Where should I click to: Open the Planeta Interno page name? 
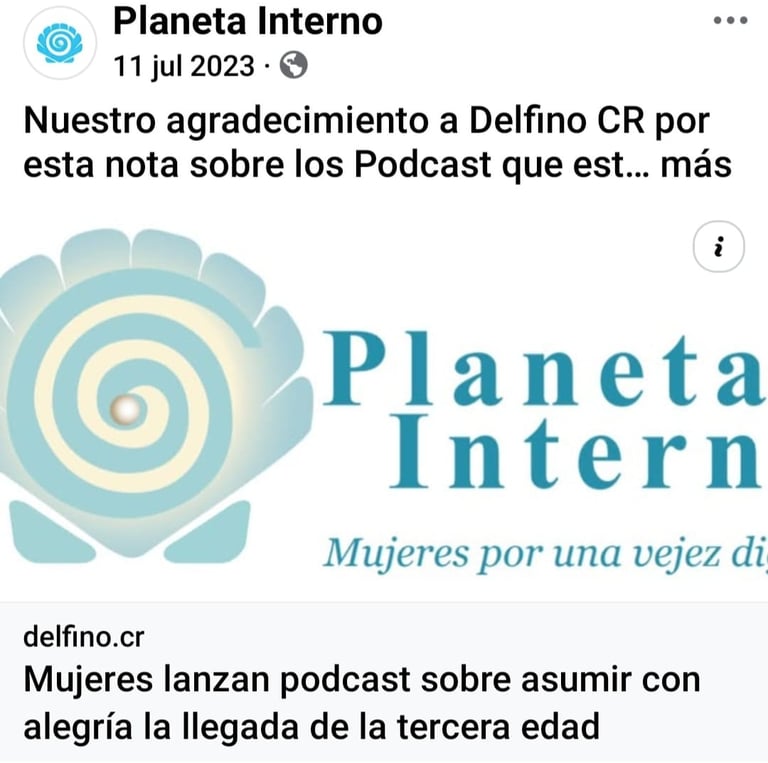247,20
